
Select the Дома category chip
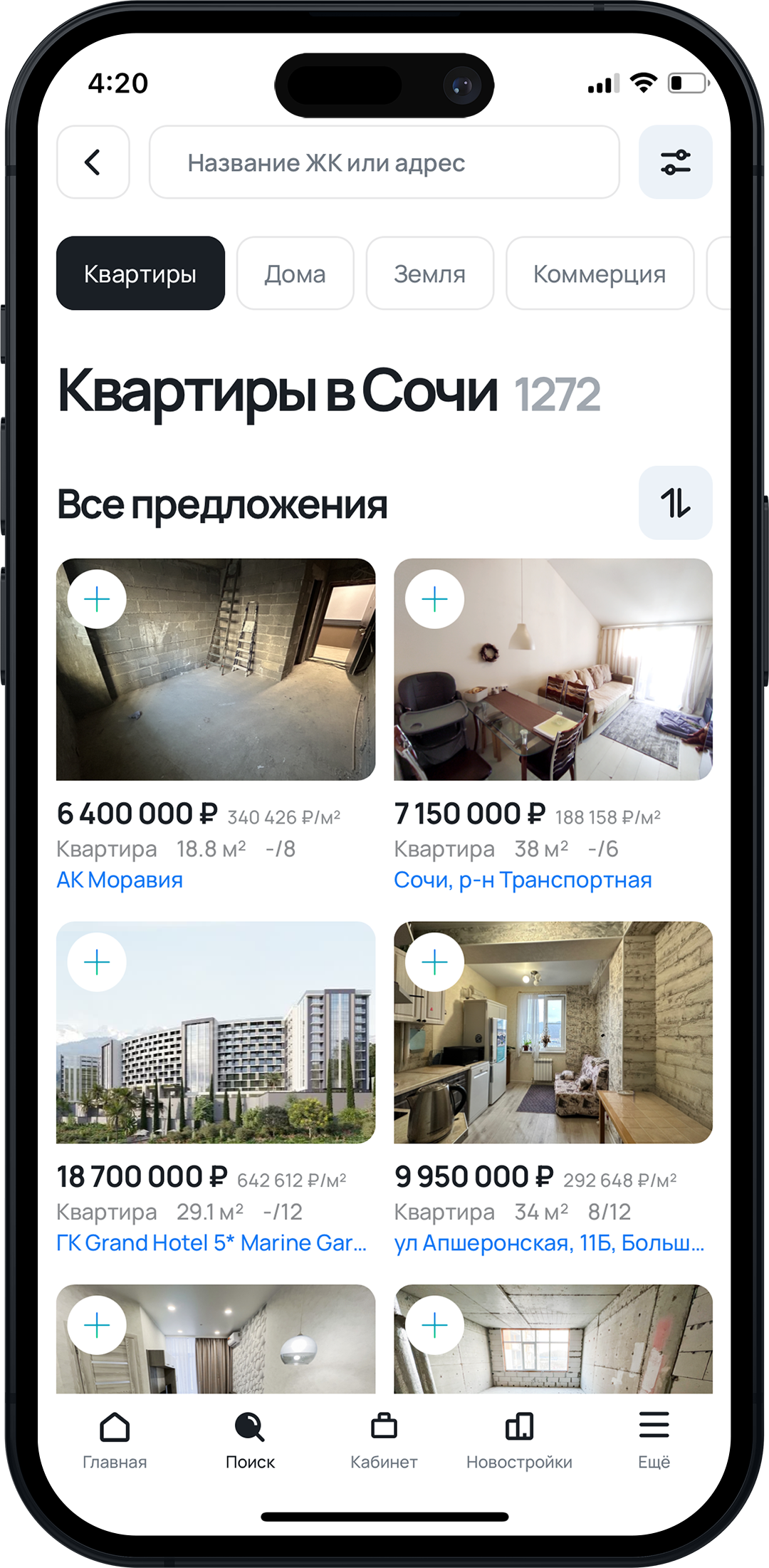click(295, 274)
